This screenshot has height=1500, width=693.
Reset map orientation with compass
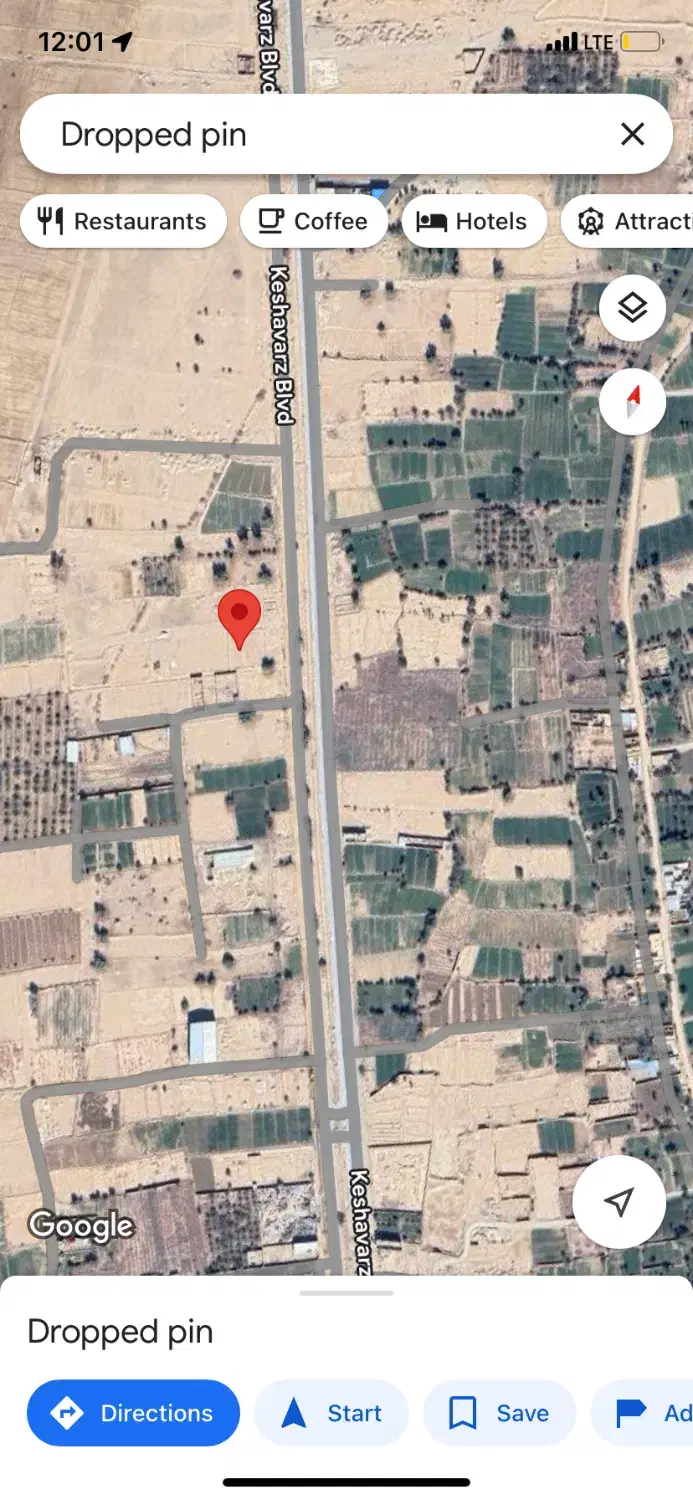pos(632,402)
